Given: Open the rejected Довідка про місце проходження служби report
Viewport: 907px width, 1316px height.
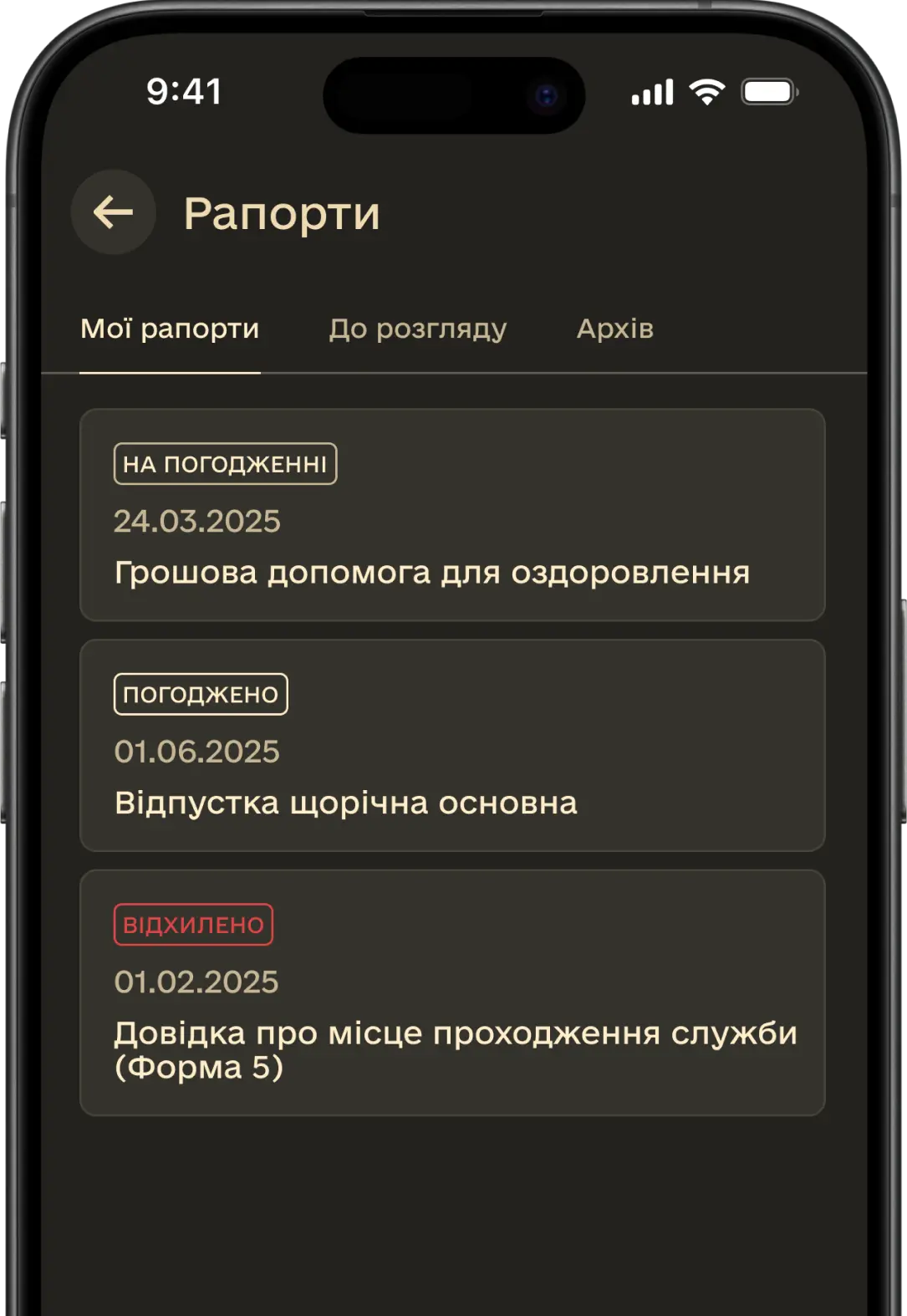Looking at the screenshot, I should pyautogui.click(x=452, y=992).
